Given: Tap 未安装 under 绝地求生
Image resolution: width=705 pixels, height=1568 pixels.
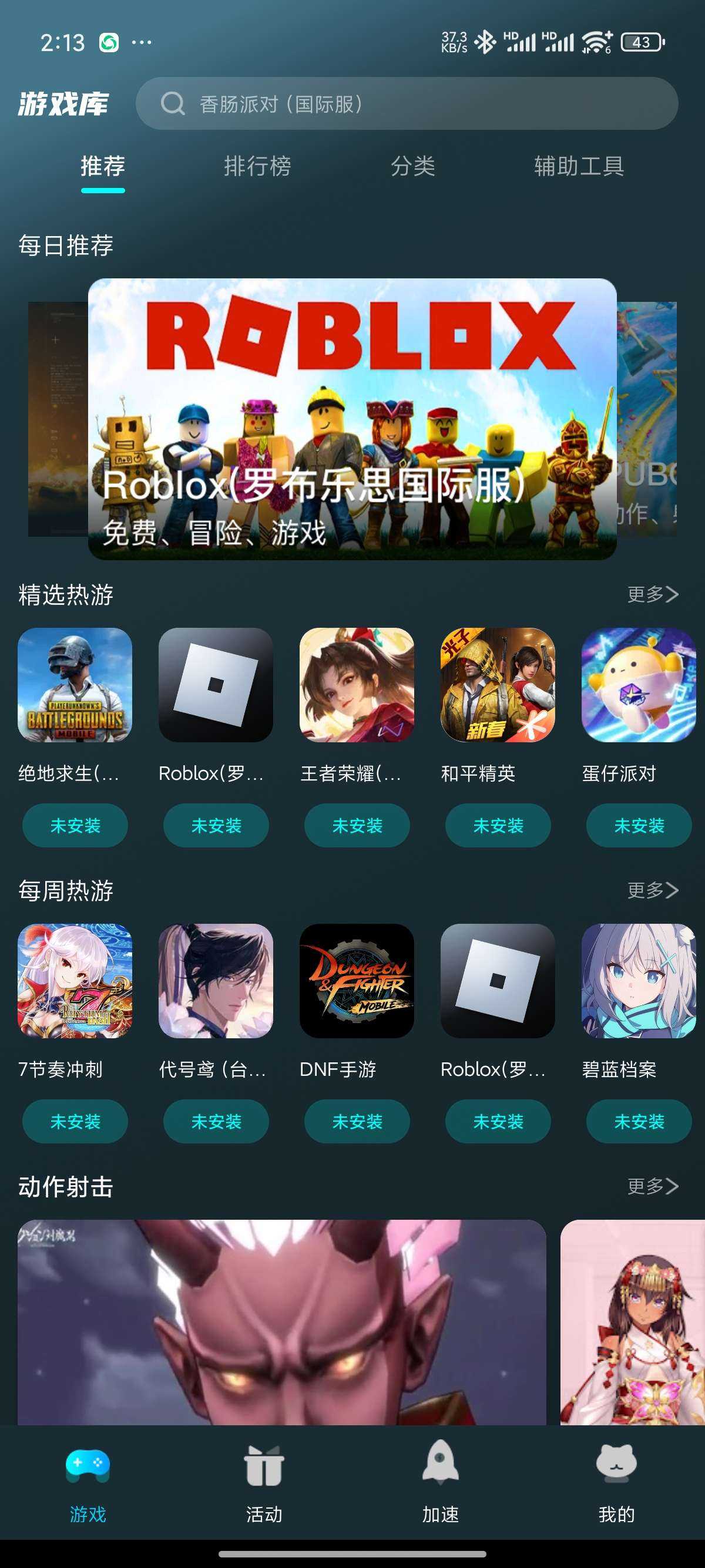Looking at the screenshot, I should [x=75, y=825].
